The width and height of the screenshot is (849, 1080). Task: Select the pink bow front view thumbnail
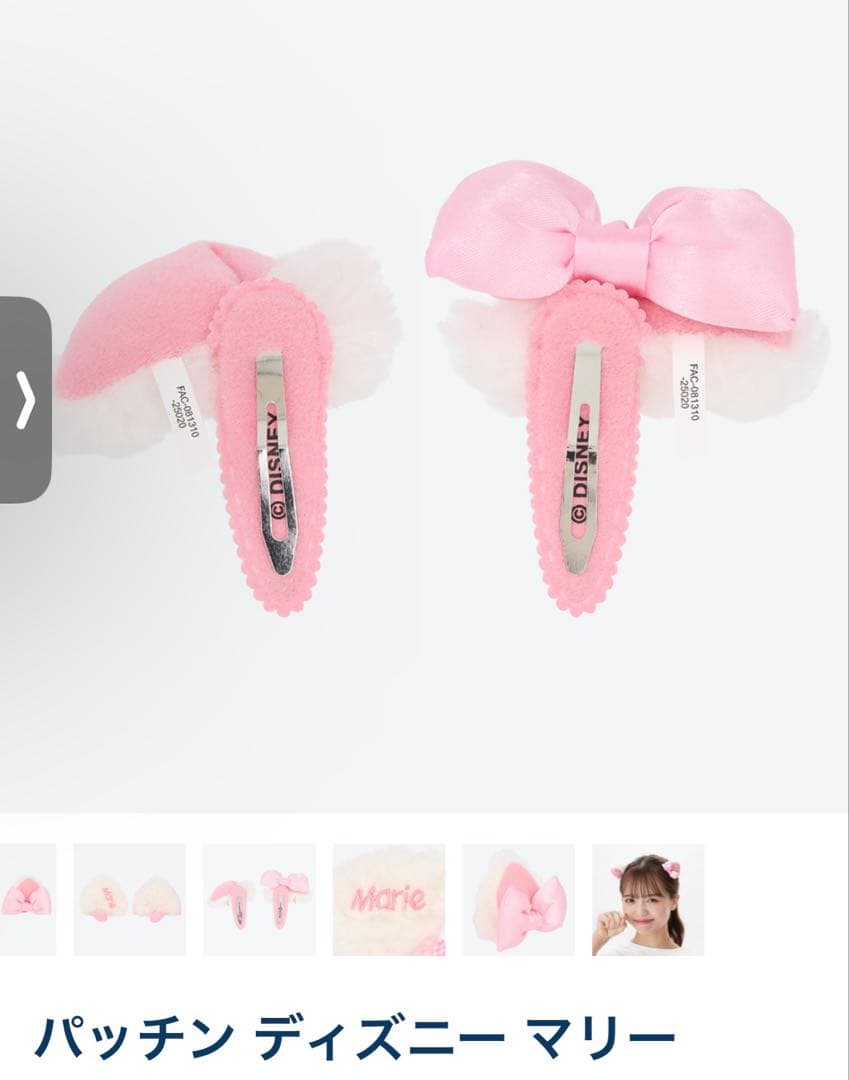click(x=27, y=899)
